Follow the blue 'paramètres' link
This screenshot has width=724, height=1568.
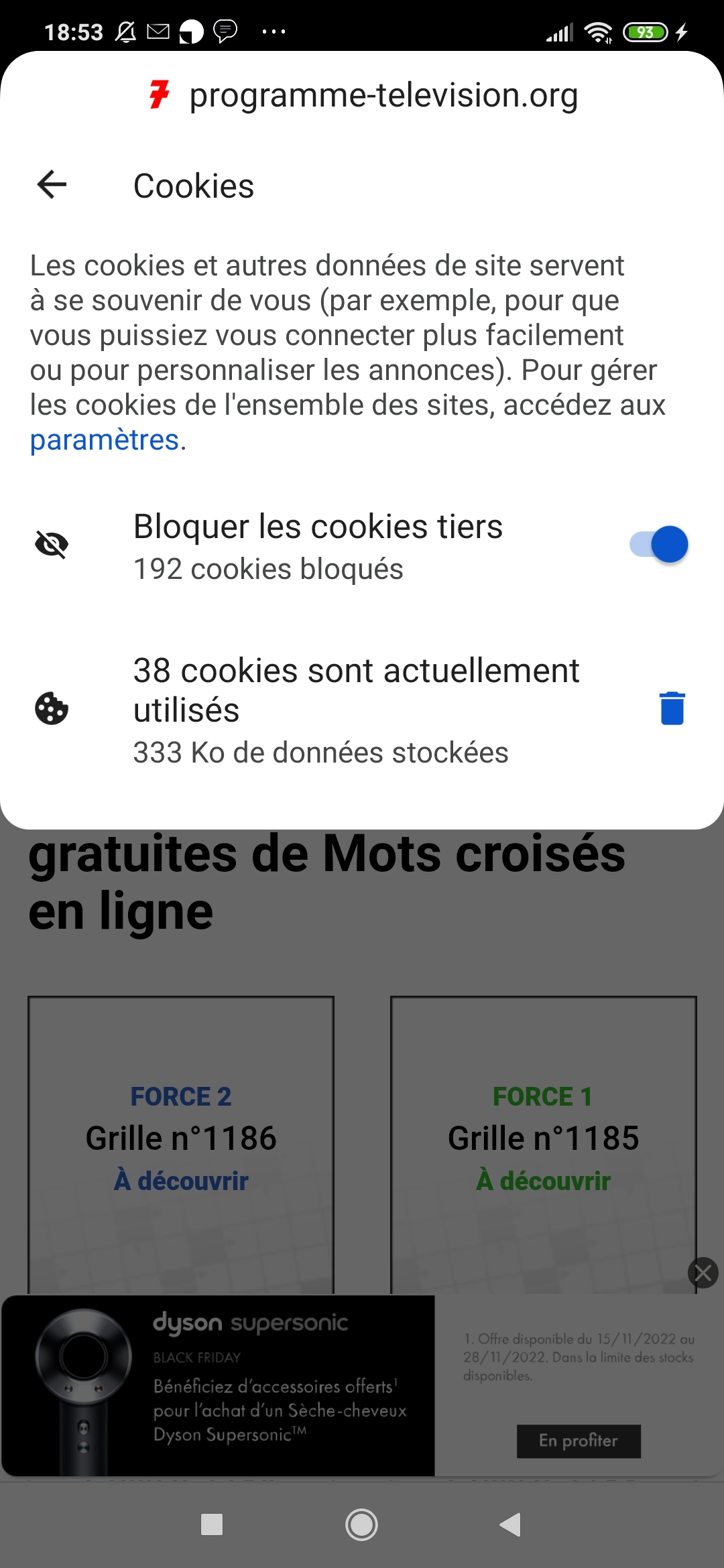tap(104, 441)
